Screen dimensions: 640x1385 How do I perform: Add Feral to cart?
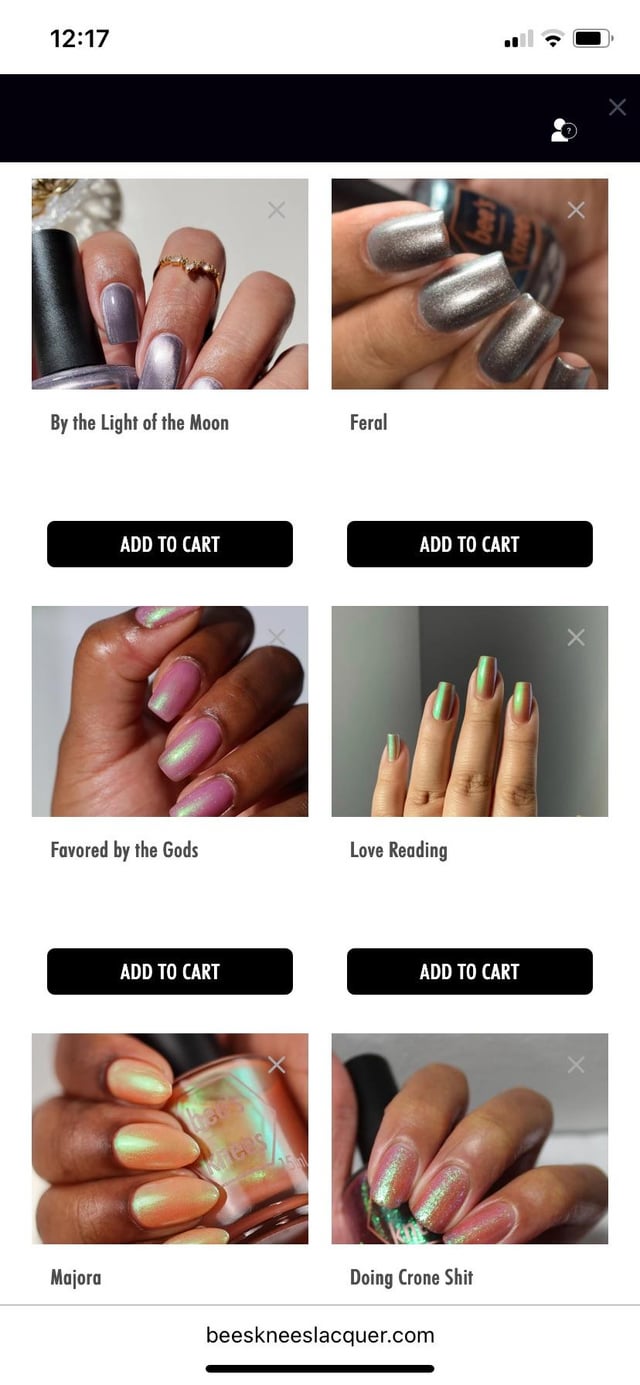470,544
